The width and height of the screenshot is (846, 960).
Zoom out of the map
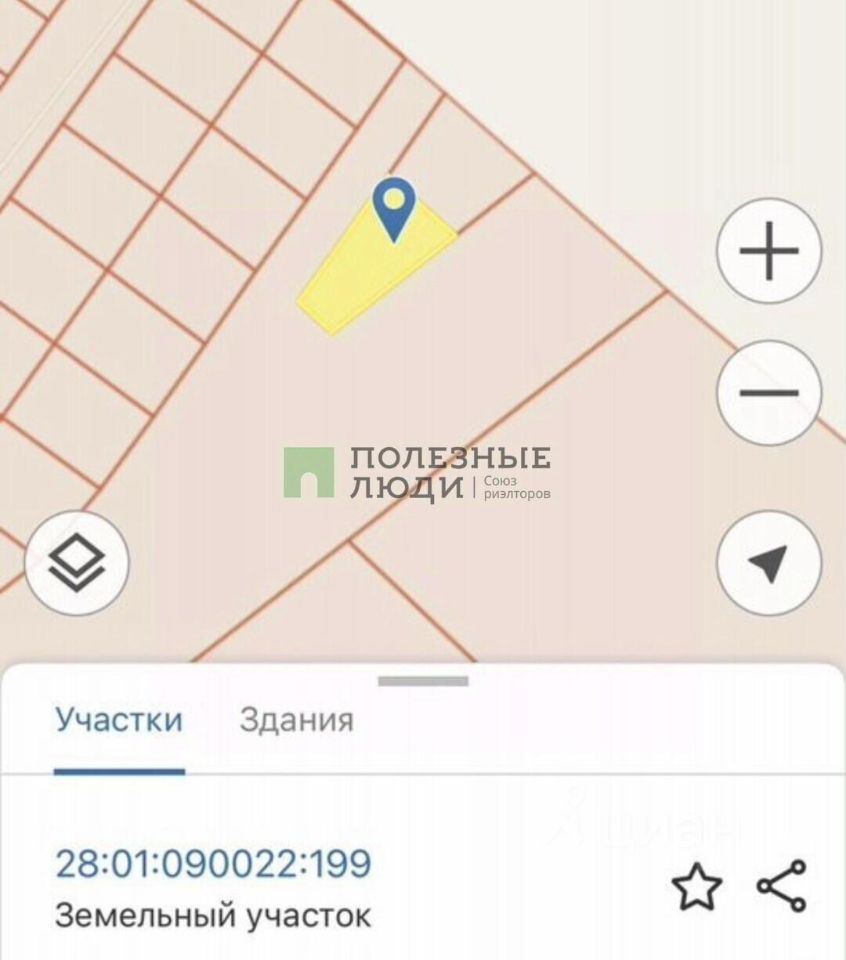[x=768, y=393]
